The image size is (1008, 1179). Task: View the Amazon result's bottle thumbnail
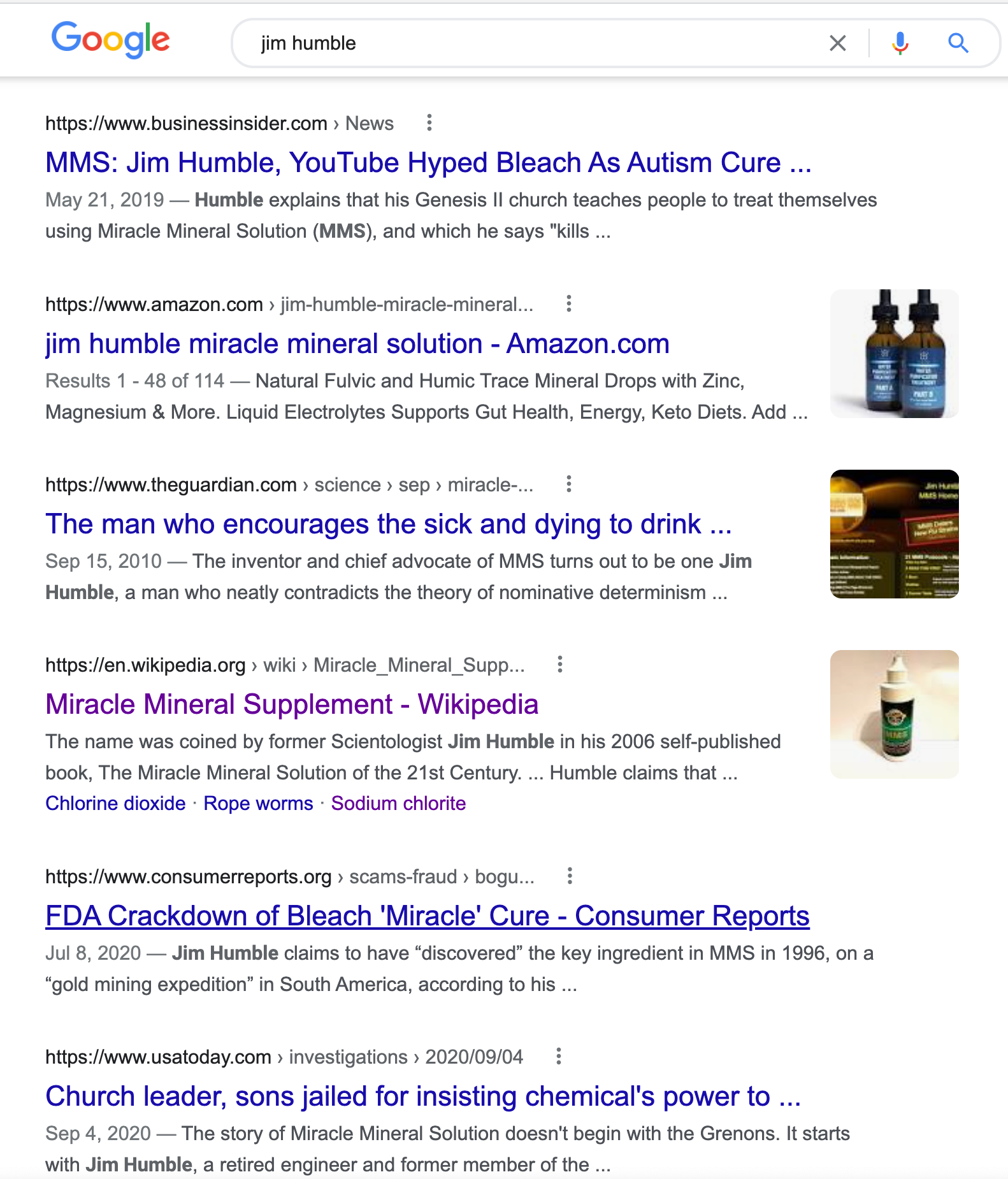(894, 354)
